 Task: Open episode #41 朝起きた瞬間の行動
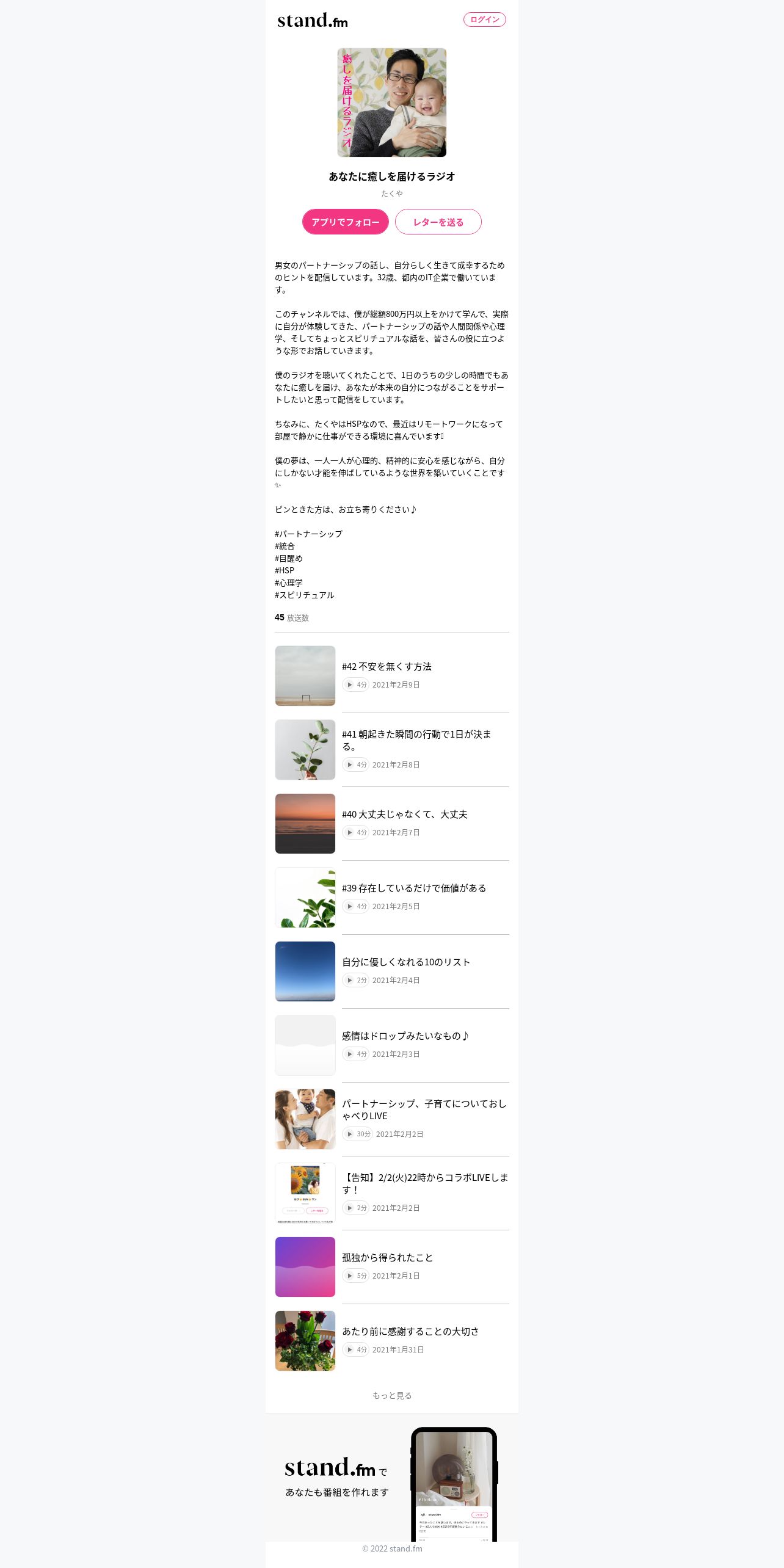tap(392, 750)
